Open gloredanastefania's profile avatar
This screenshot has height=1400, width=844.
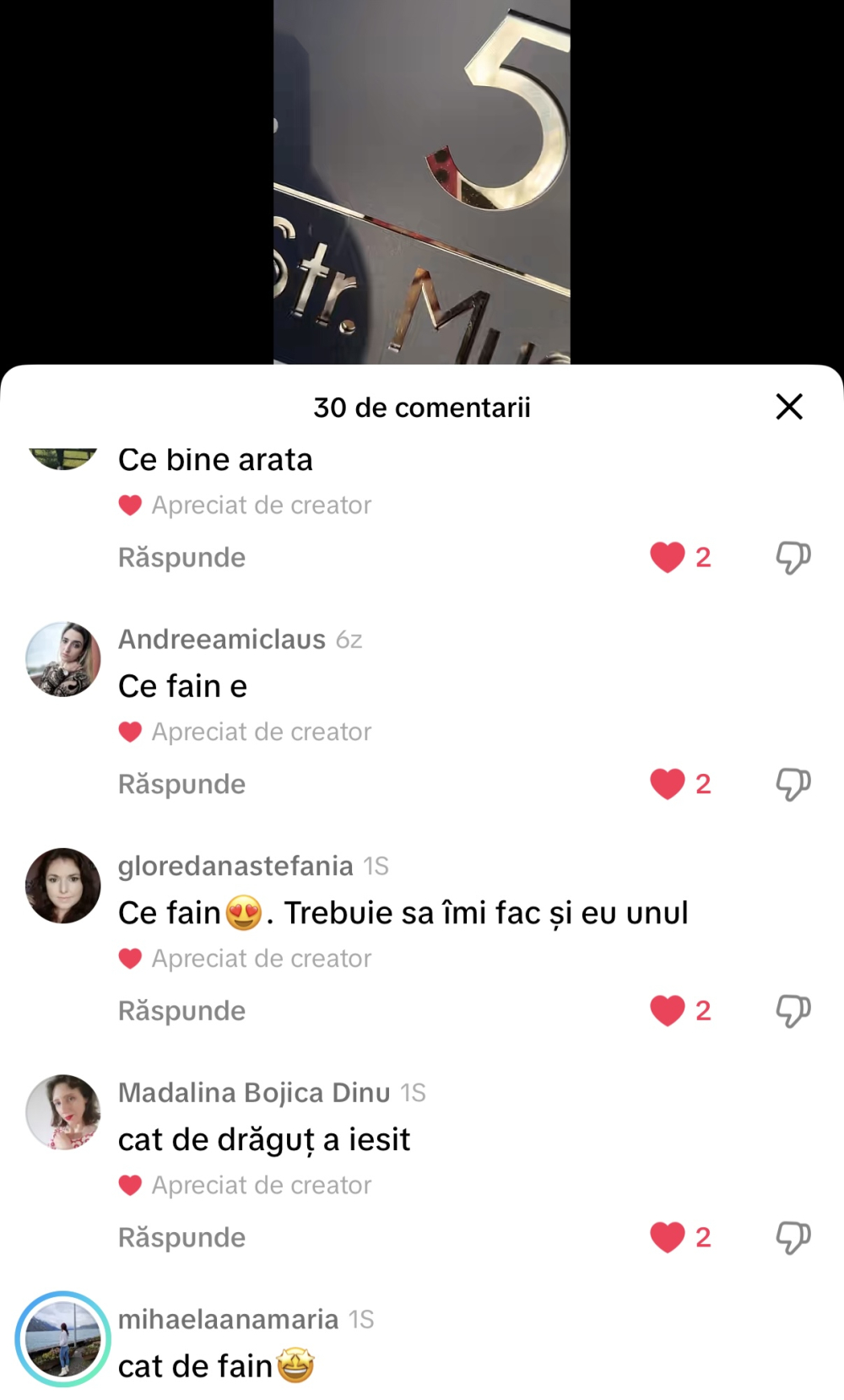63,885
